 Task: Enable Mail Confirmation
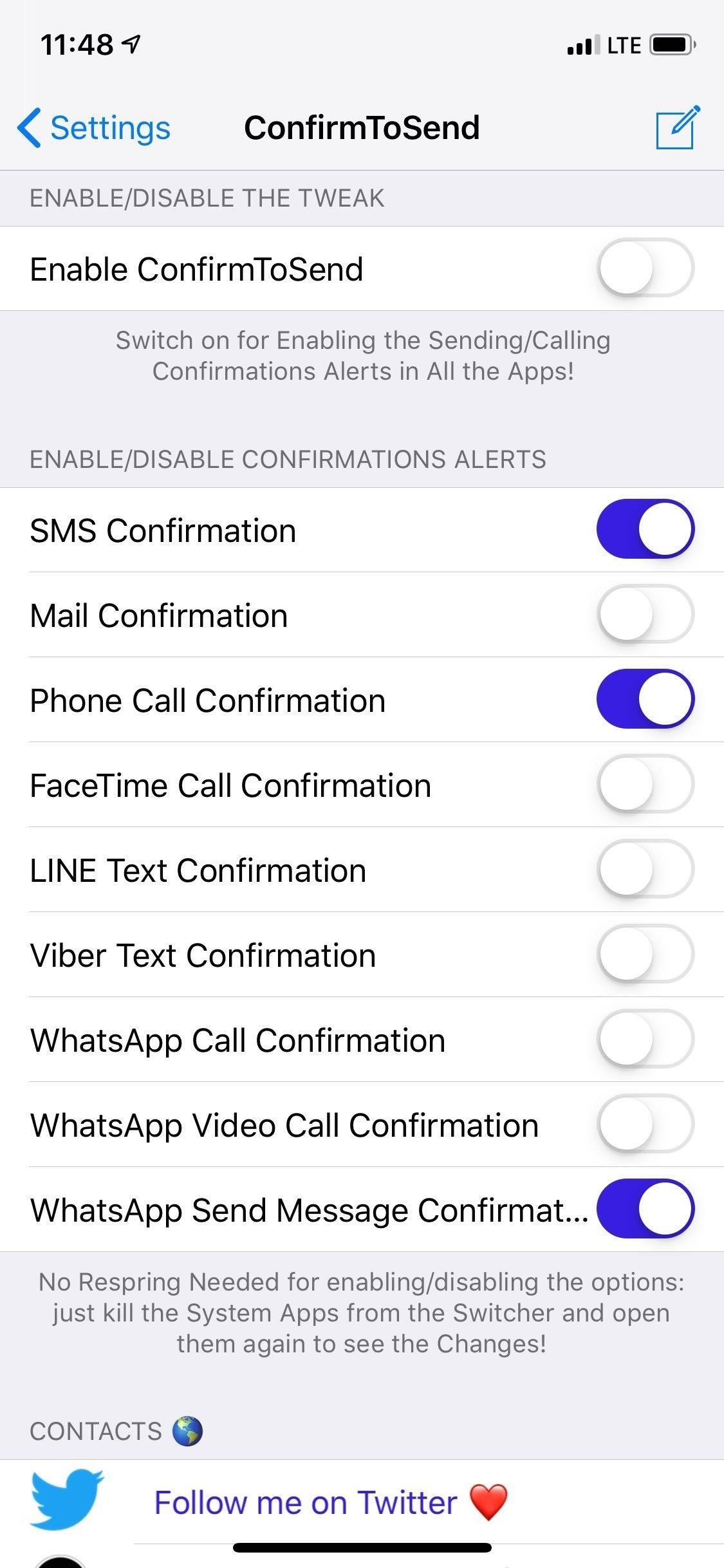tap(645, 614)
